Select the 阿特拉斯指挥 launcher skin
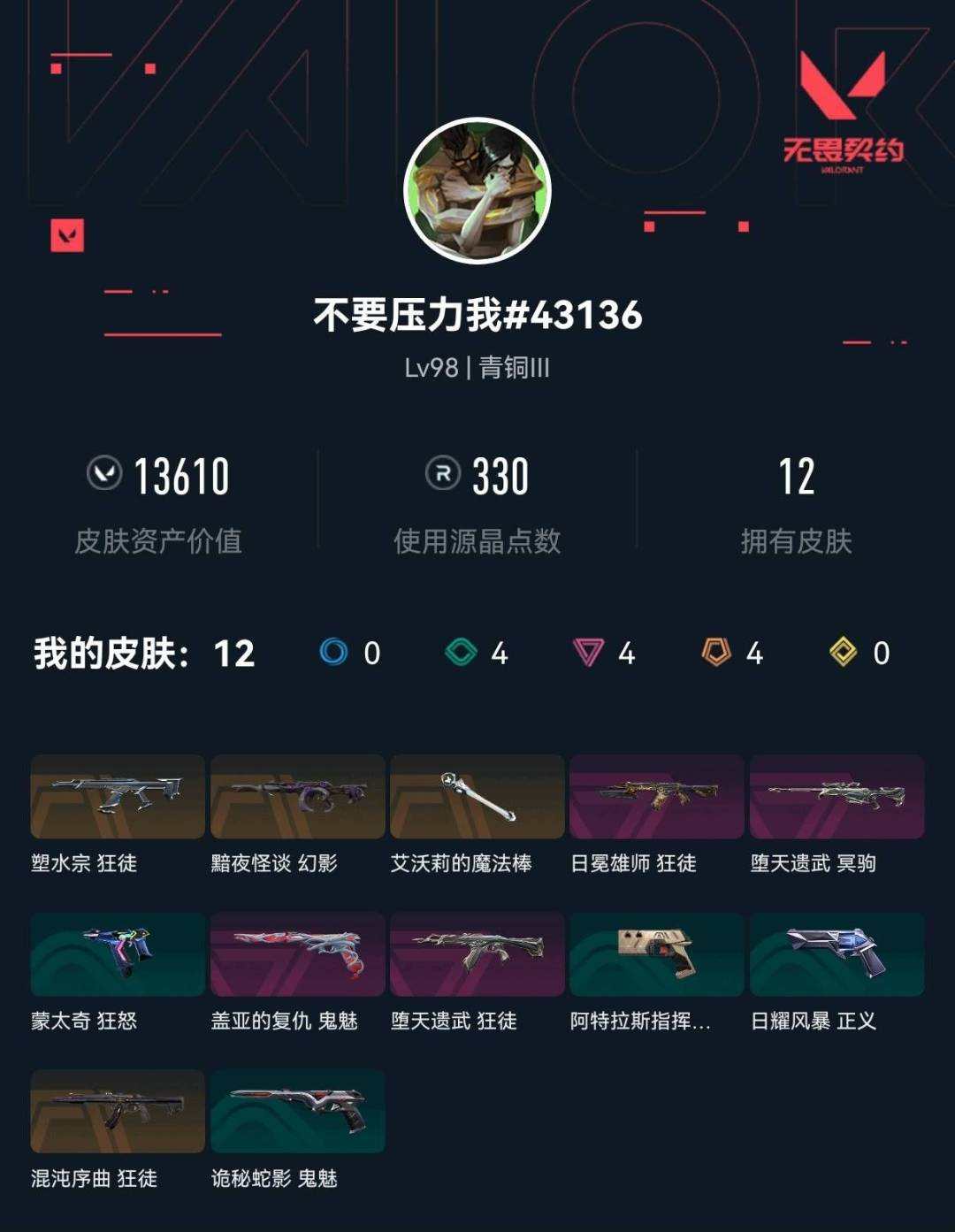This screenshot has height=1232, width=955. point(658,955)
